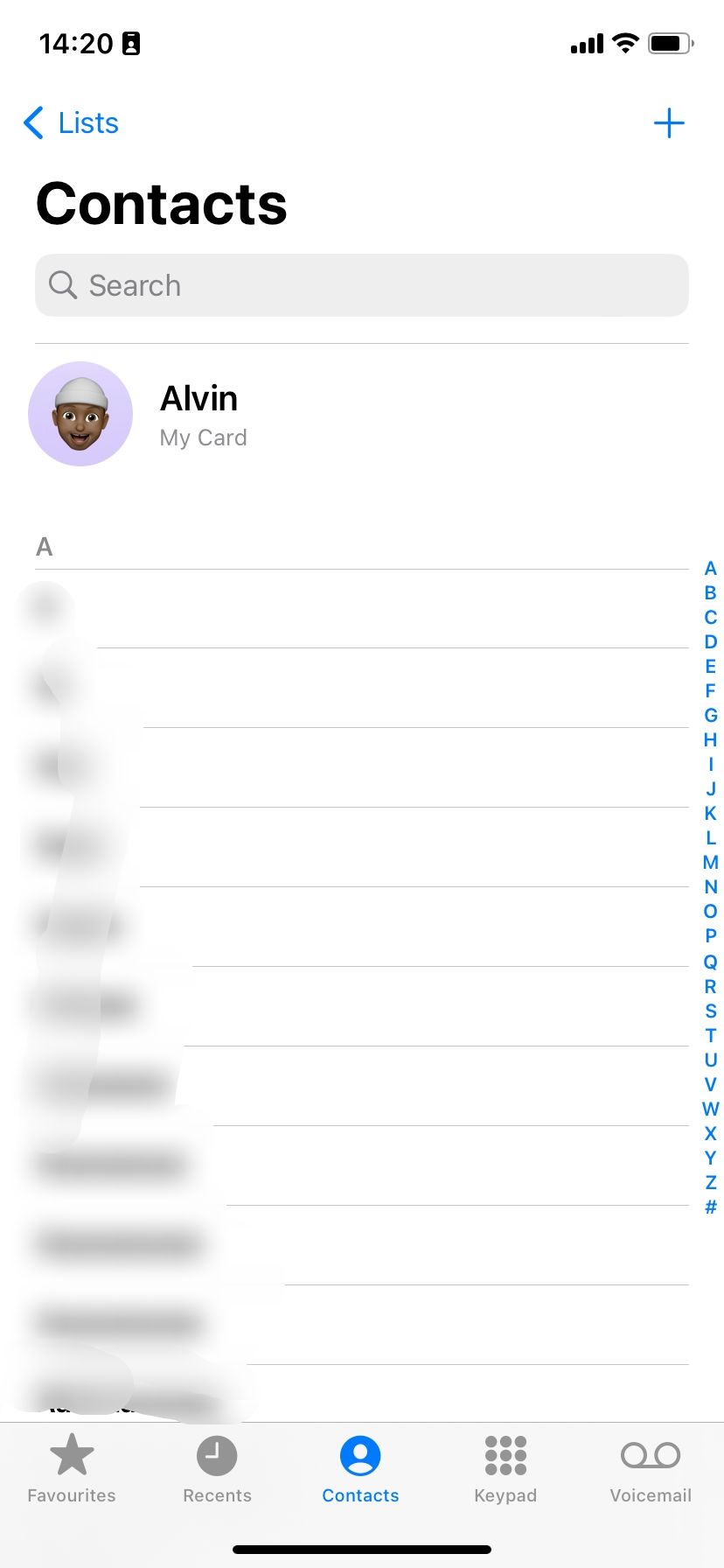Switch to the Favourites tab
This screenshot has width=724, height=1568.
tap(72, 1470)
